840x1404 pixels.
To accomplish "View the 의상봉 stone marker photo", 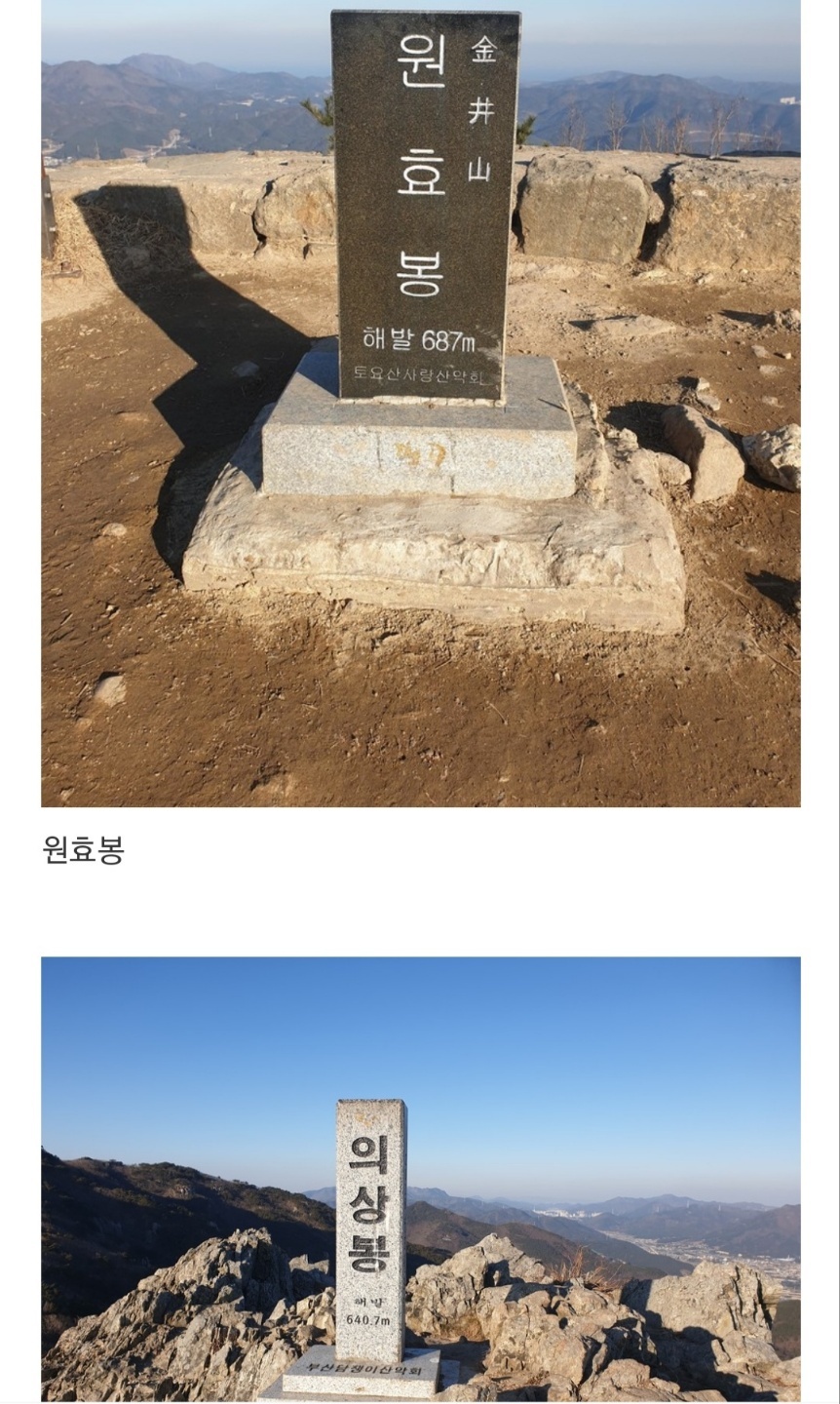I will click(420, 1180).
